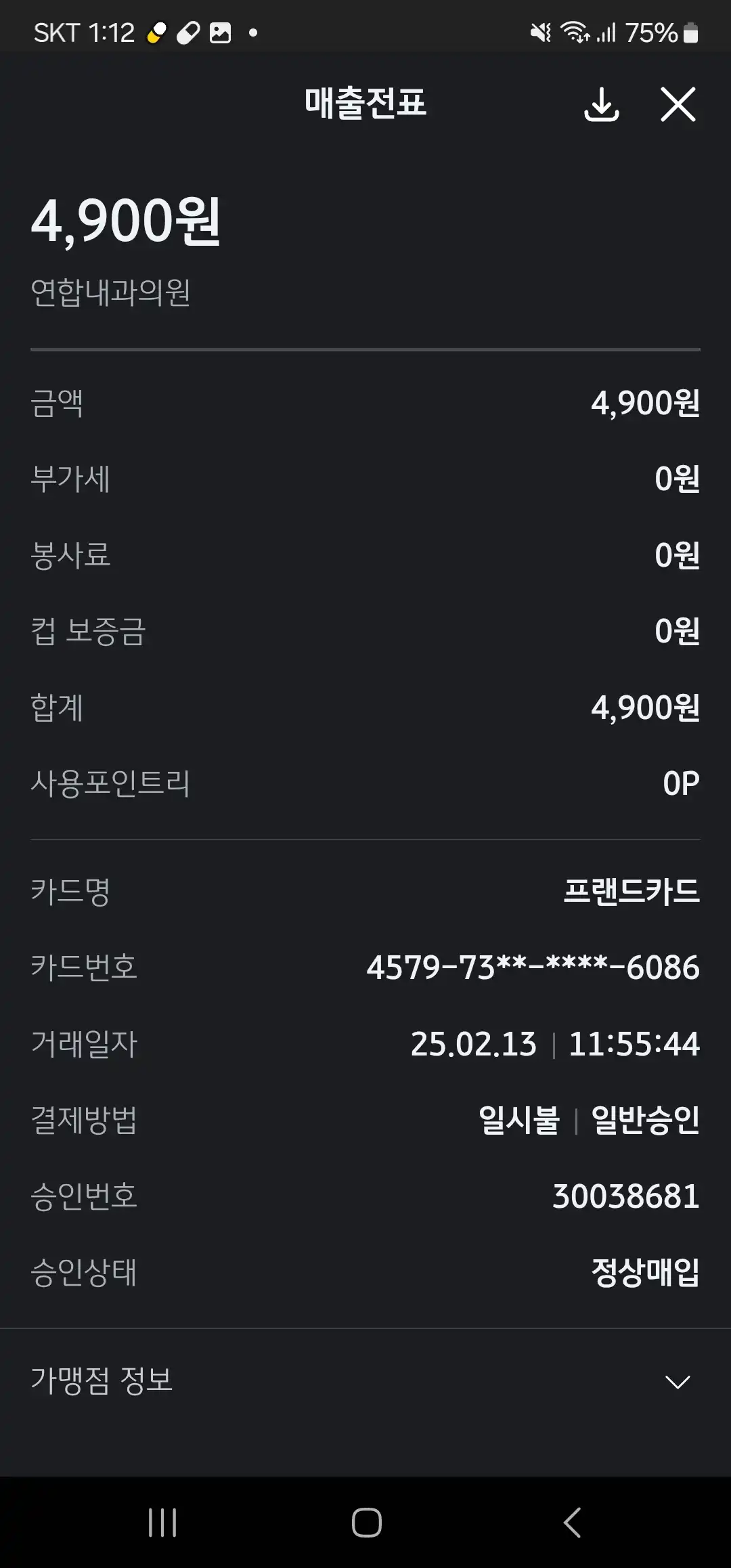Tap the 가맹점 정보 label
Screen dimensions: 731x1568
pos(103,1382)
